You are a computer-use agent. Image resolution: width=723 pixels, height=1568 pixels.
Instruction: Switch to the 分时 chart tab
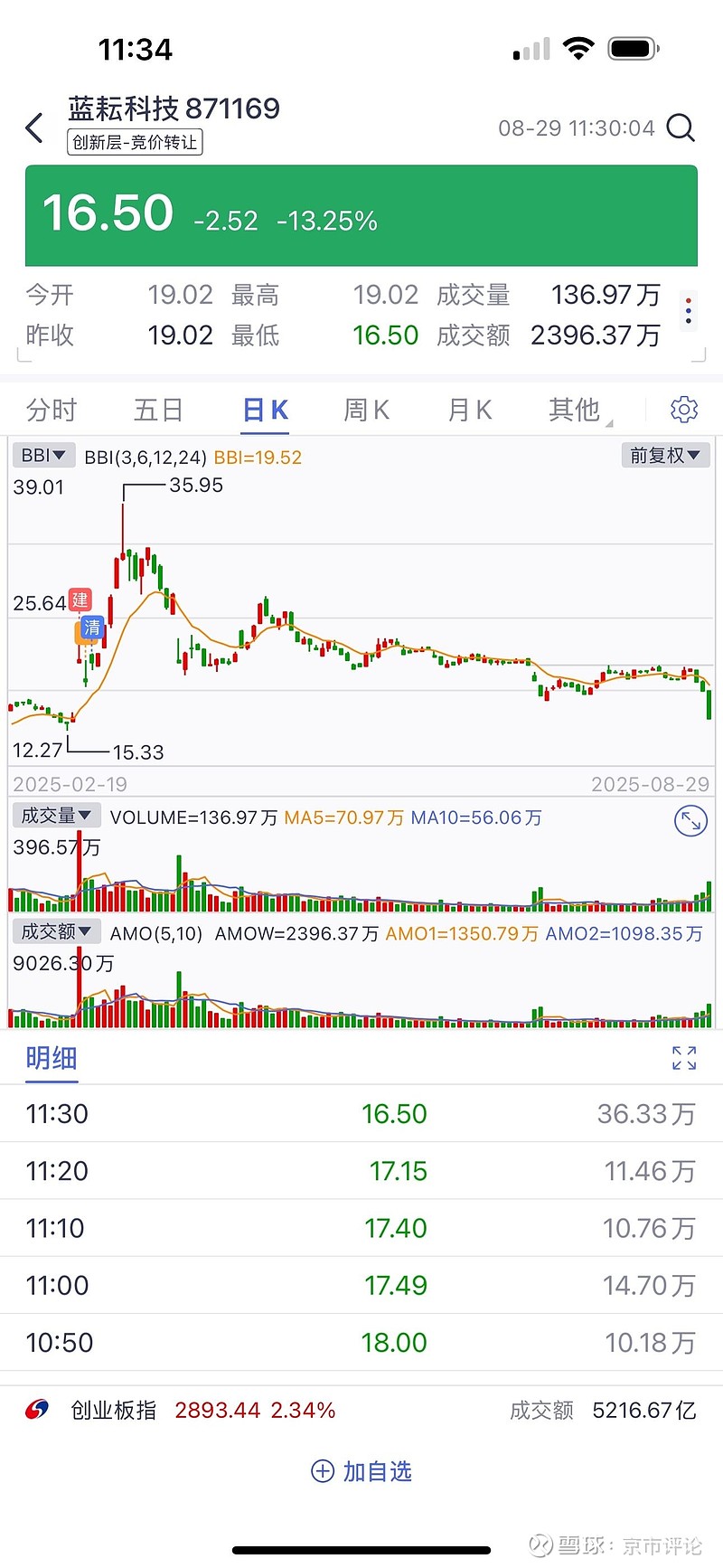tap(52, 411)
